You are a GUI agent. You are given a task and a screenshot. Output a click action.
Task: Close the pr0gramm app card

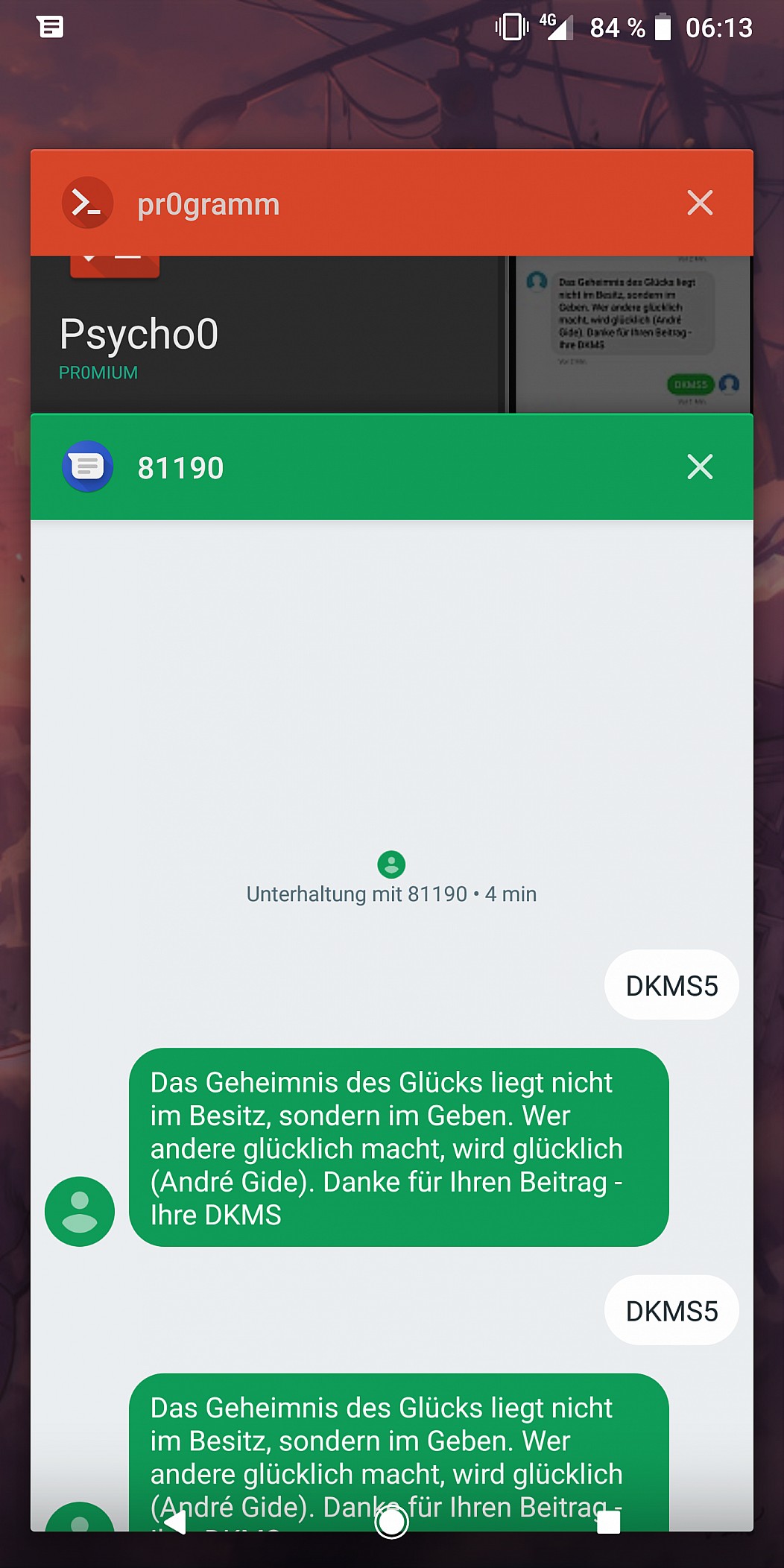tap(700, 203)
